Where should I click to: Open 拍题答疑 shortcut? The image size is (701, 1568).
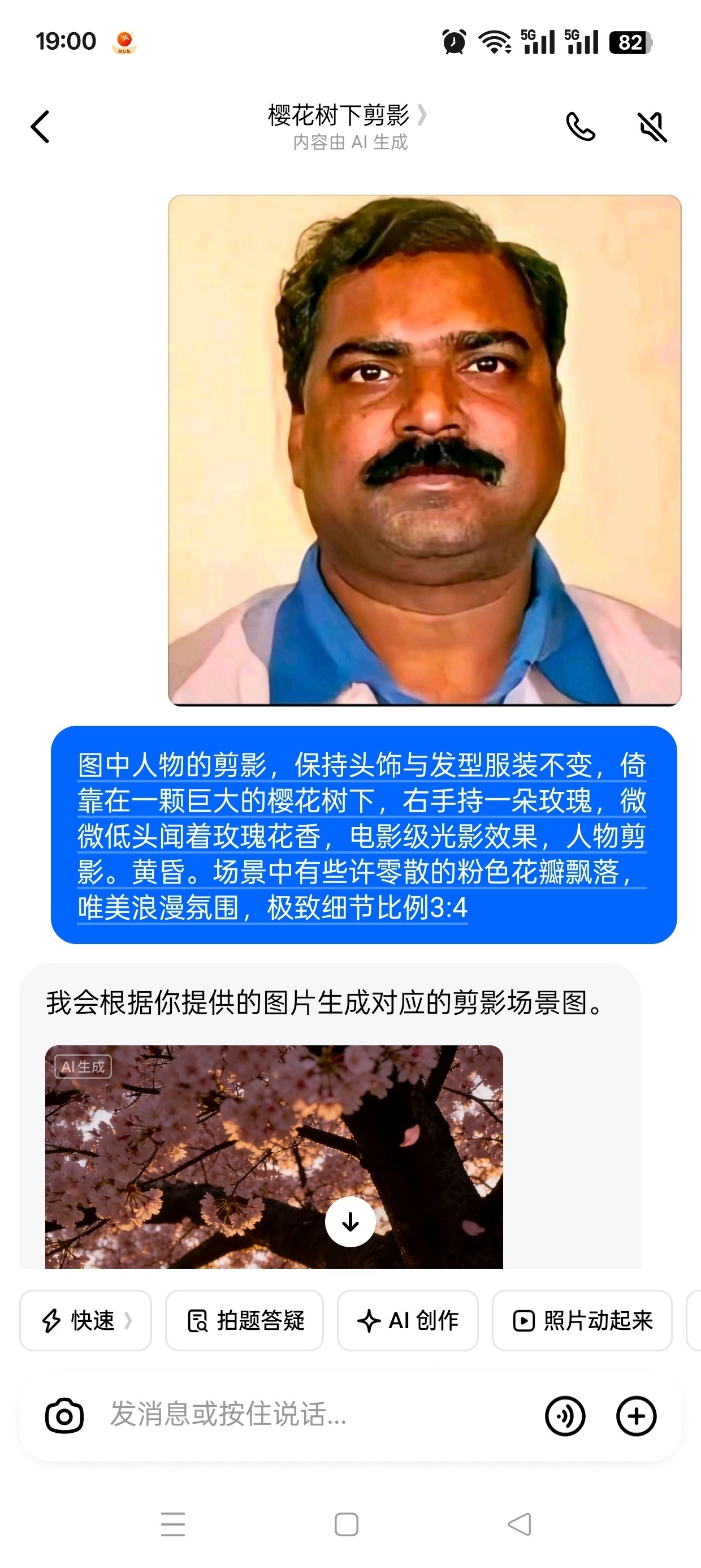(x=245, y=1320)
